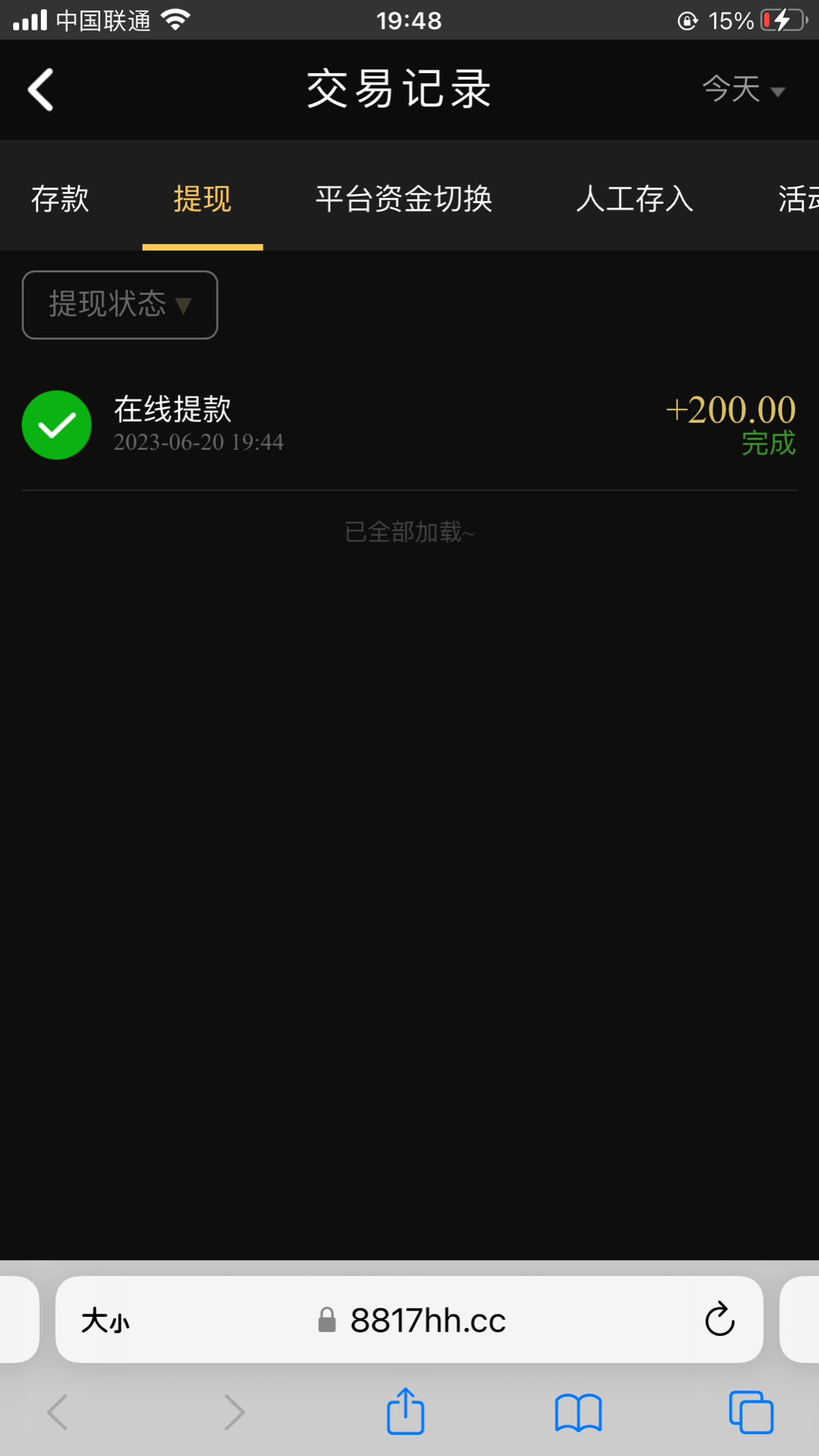Screen dimensions: 819x1456
Task: Switch to the 平台资金切换 tab
Action: 403,199
